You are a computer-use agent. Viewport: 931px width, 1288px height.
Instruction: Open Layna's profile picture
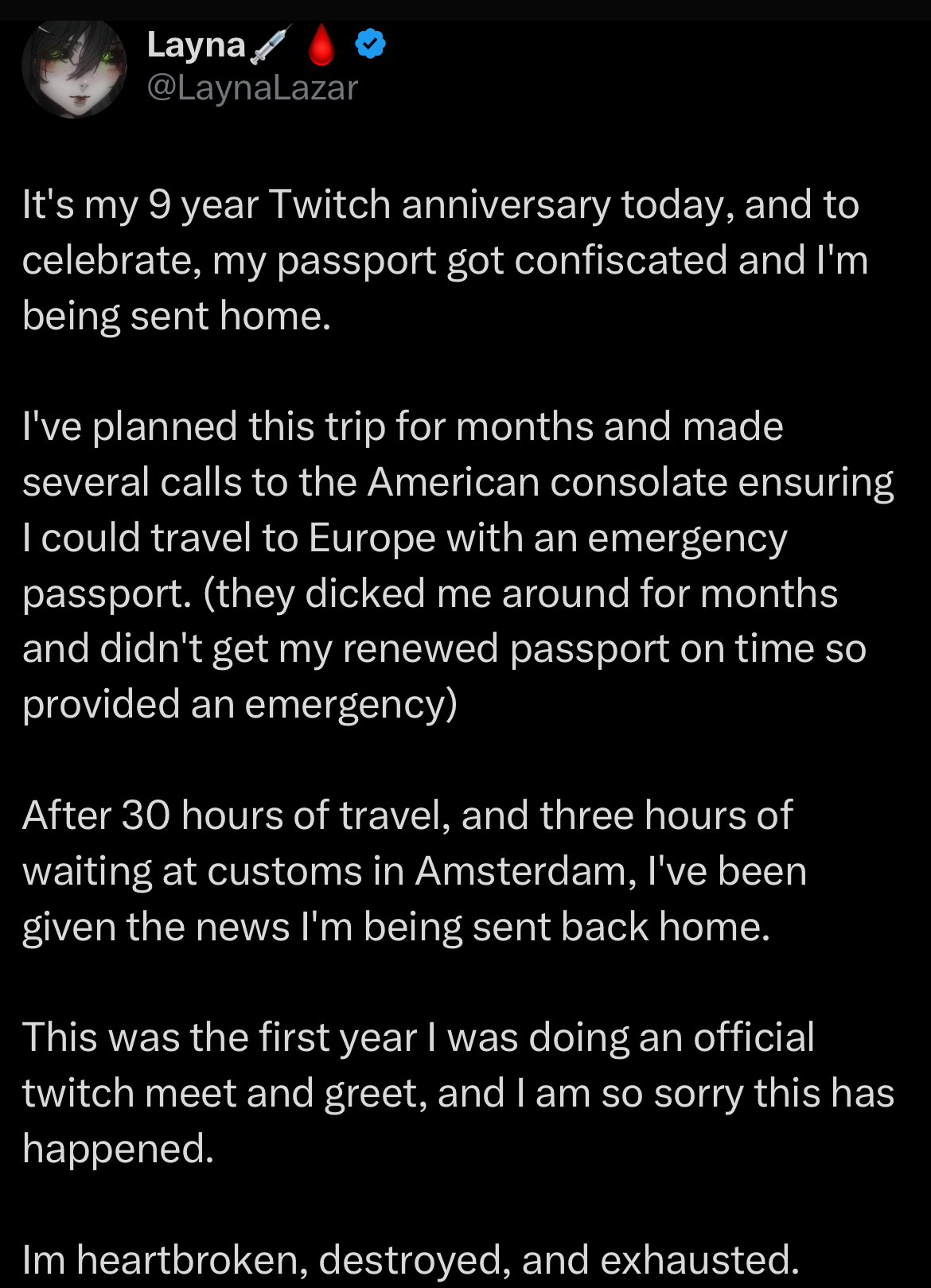point(74,68)
